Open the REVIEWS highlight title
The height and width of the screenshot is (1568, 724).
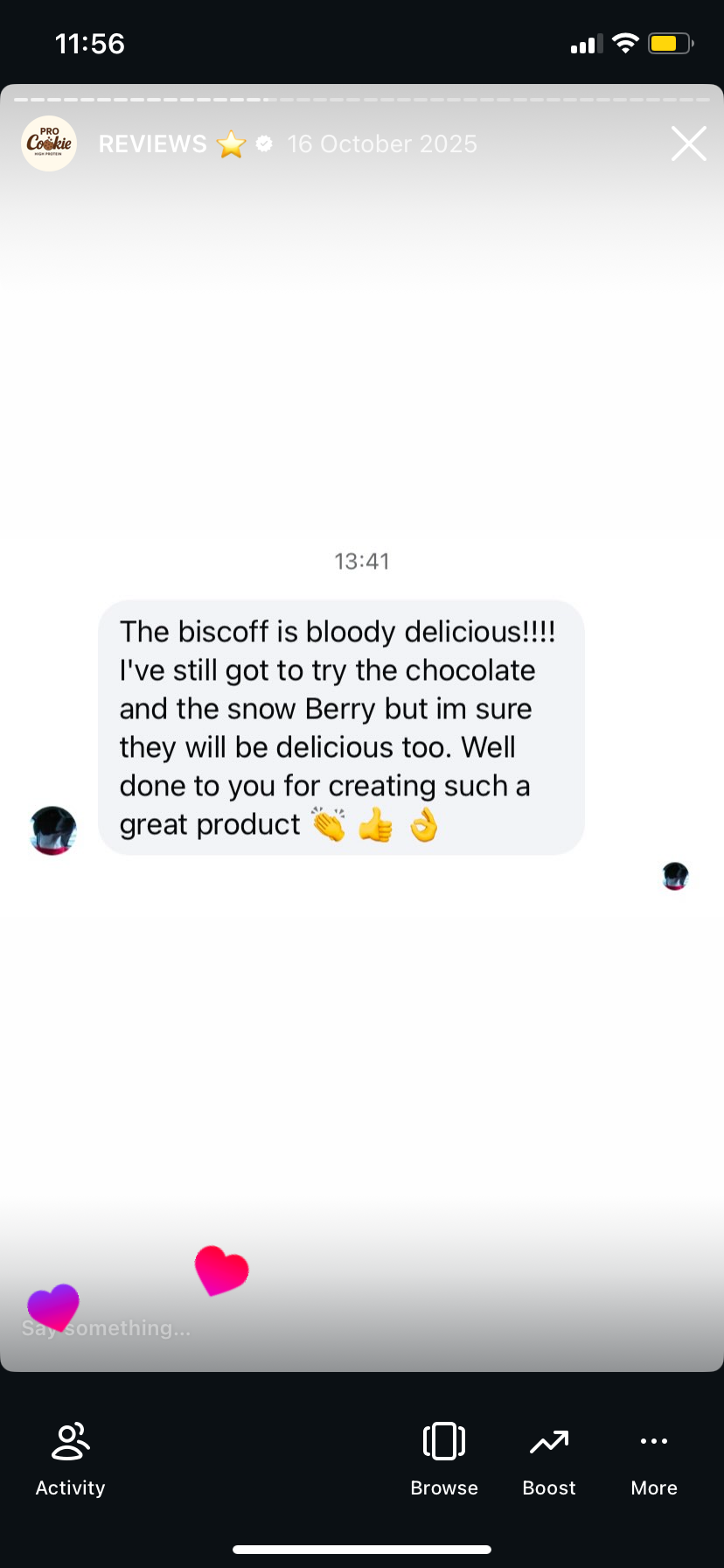click(153, 143)
